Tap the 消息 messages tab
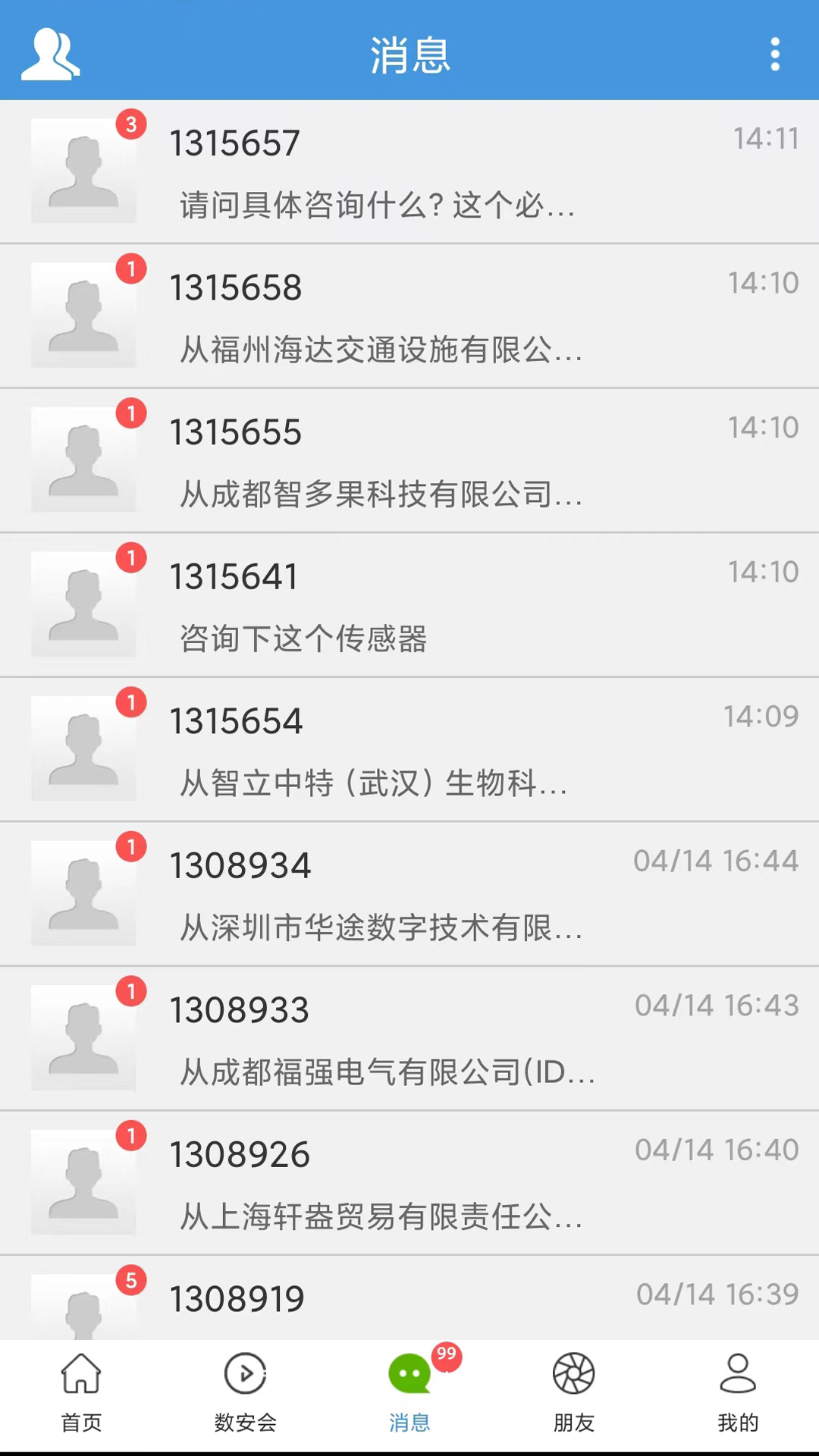The image size is (819, 1456). (409, 1393)
